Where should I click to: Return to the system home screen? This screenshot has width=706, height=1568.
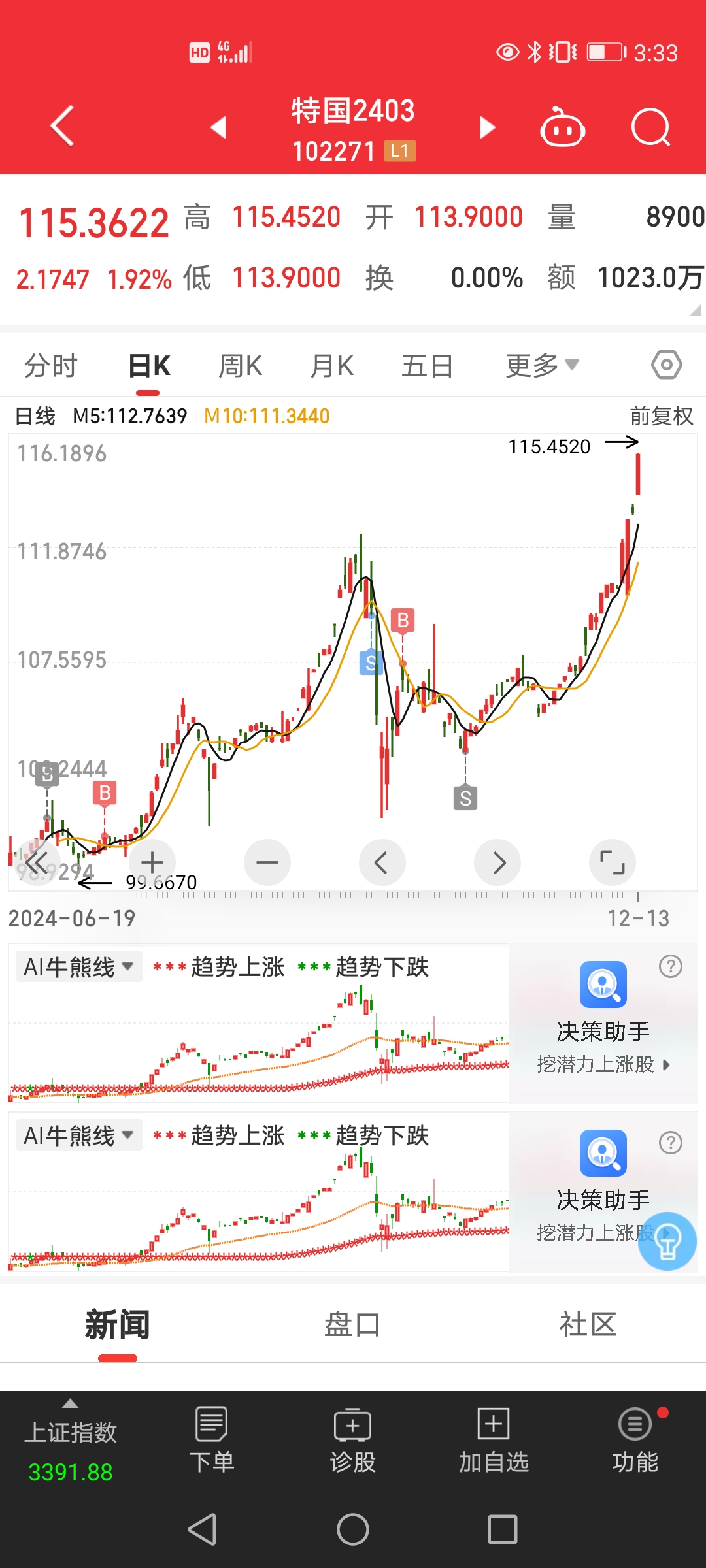click(x=353, y=1529)
